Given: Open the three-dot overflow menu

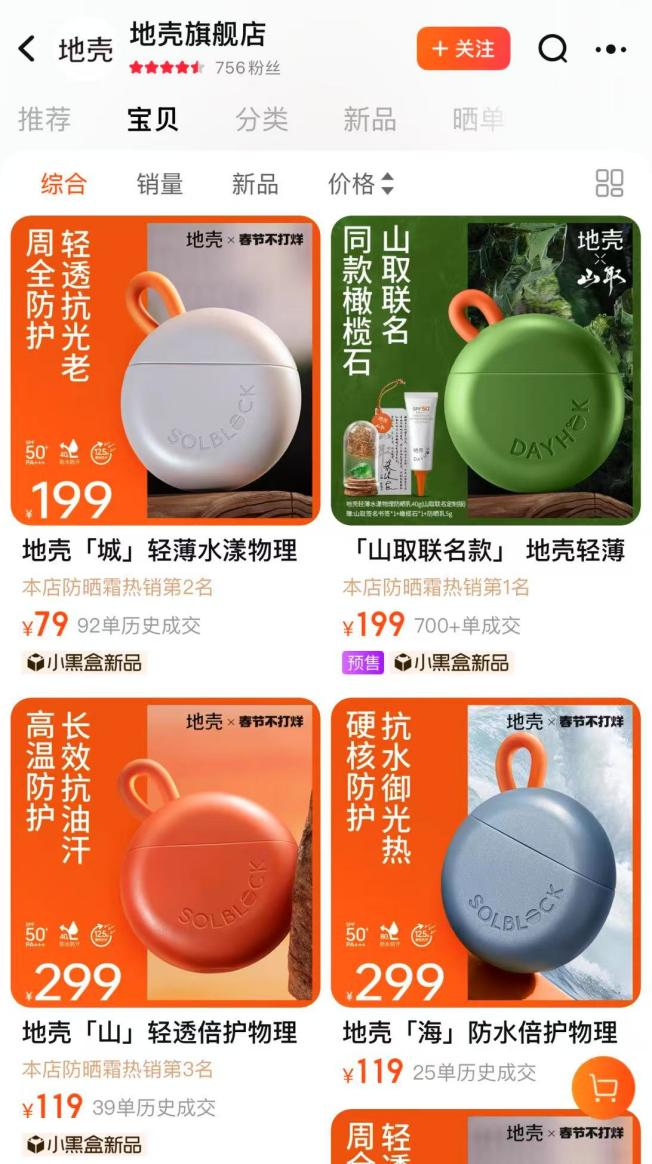Looking at the screenshot, I should pyautogui.click(x=610, y=49).
